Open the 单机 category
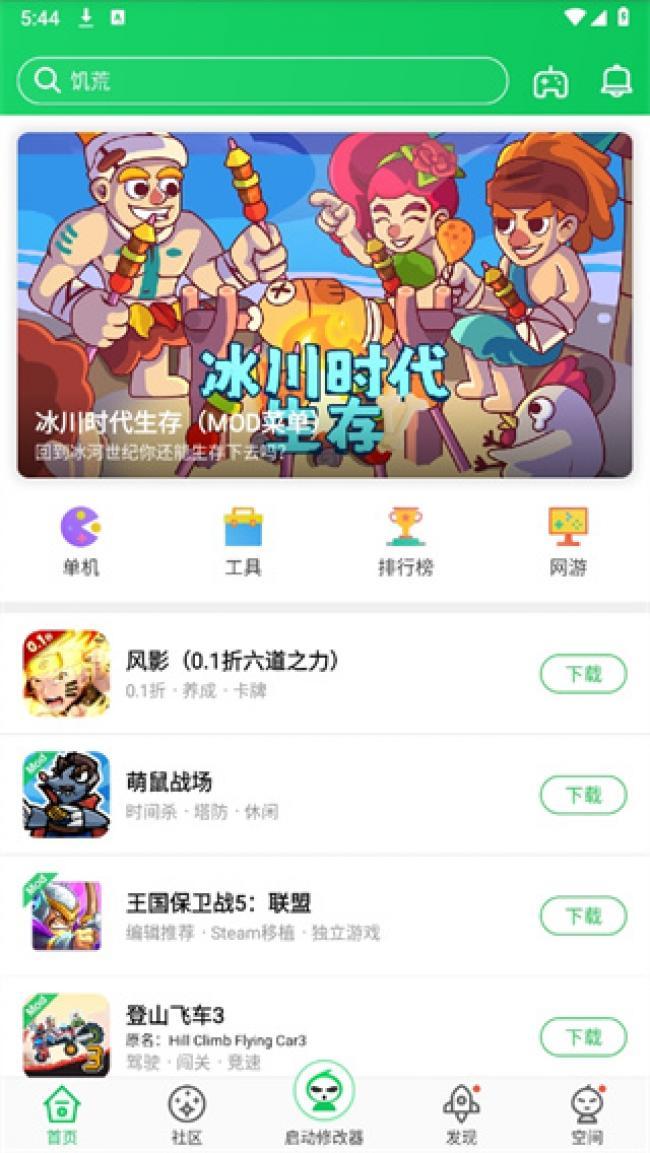650x1153 pixels. 81,541
